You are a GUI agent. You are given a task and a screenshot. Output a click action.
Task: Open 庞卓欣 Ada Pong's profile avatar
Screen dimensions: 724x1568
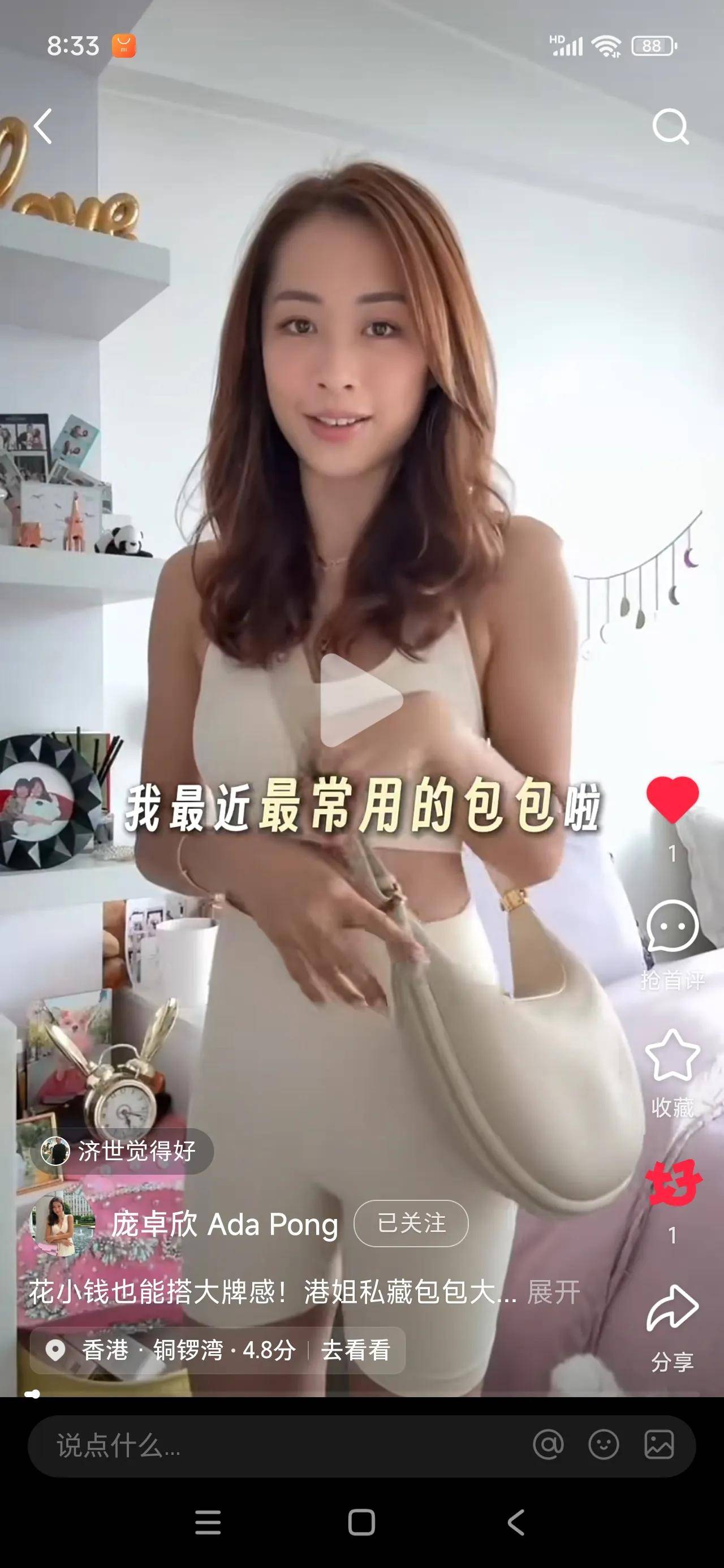pyautogui.click(x=62, y=1224)
